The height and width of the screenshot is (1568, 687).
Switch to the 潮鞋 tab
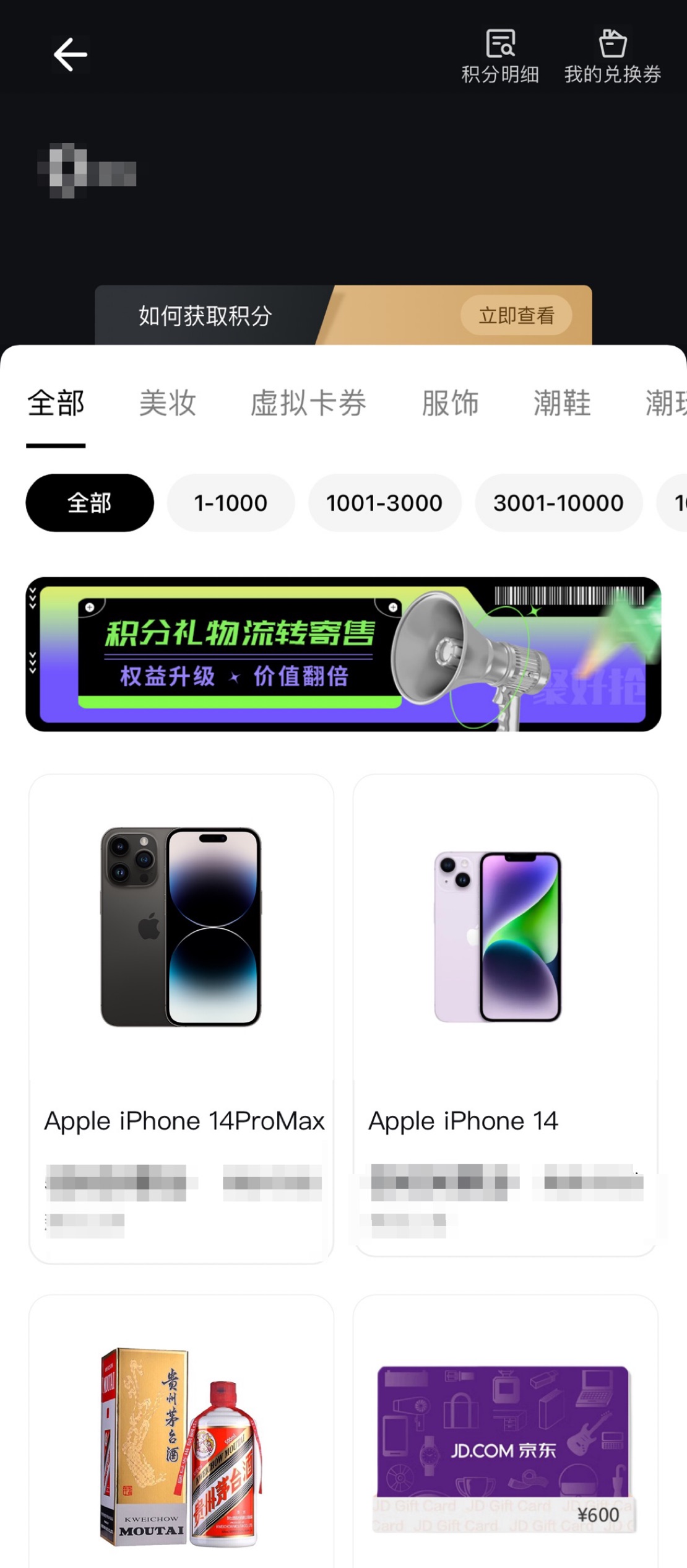click(562, 404)
